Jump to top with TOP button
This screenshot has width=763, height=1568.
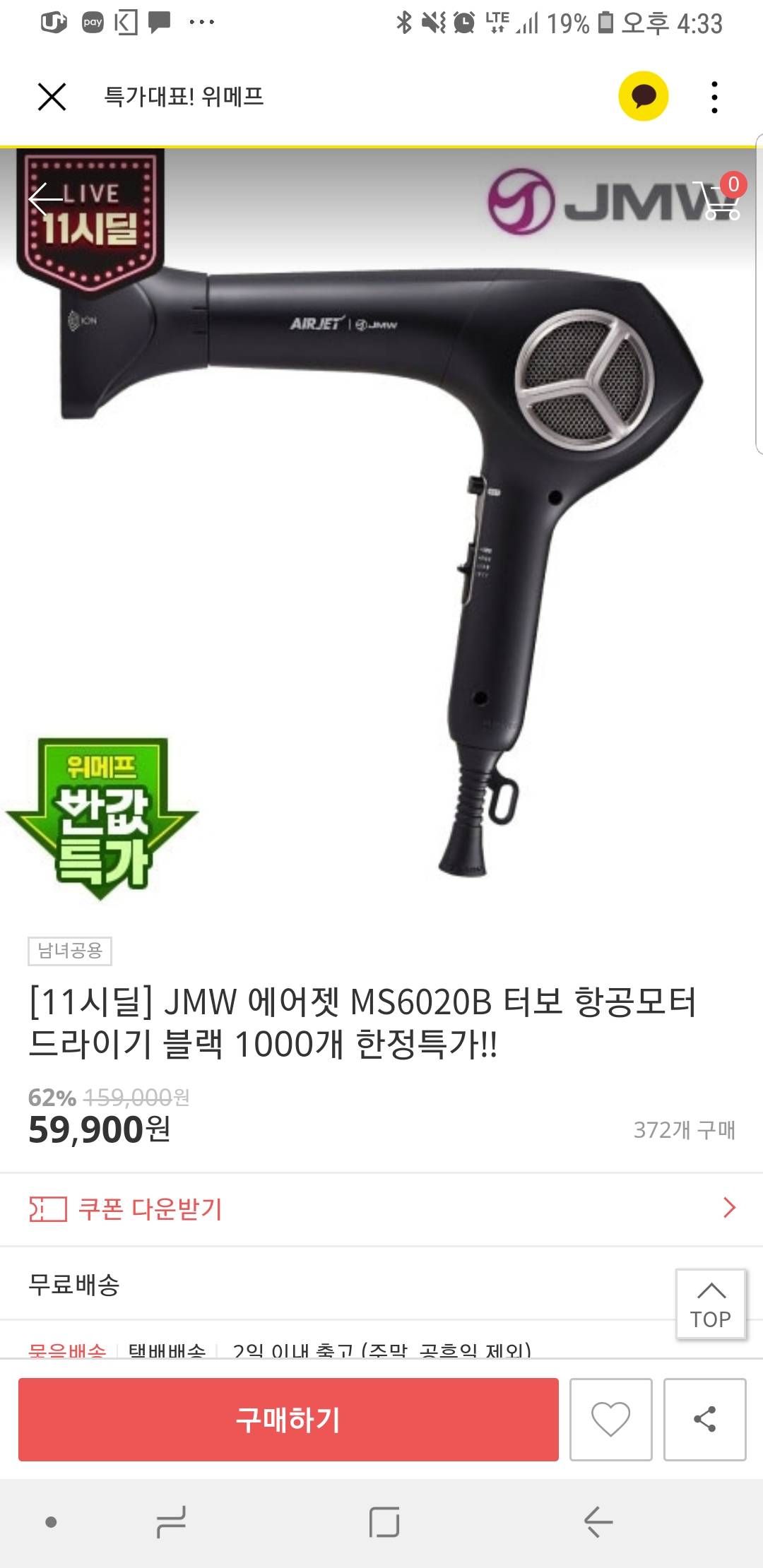pos(711,1304)
